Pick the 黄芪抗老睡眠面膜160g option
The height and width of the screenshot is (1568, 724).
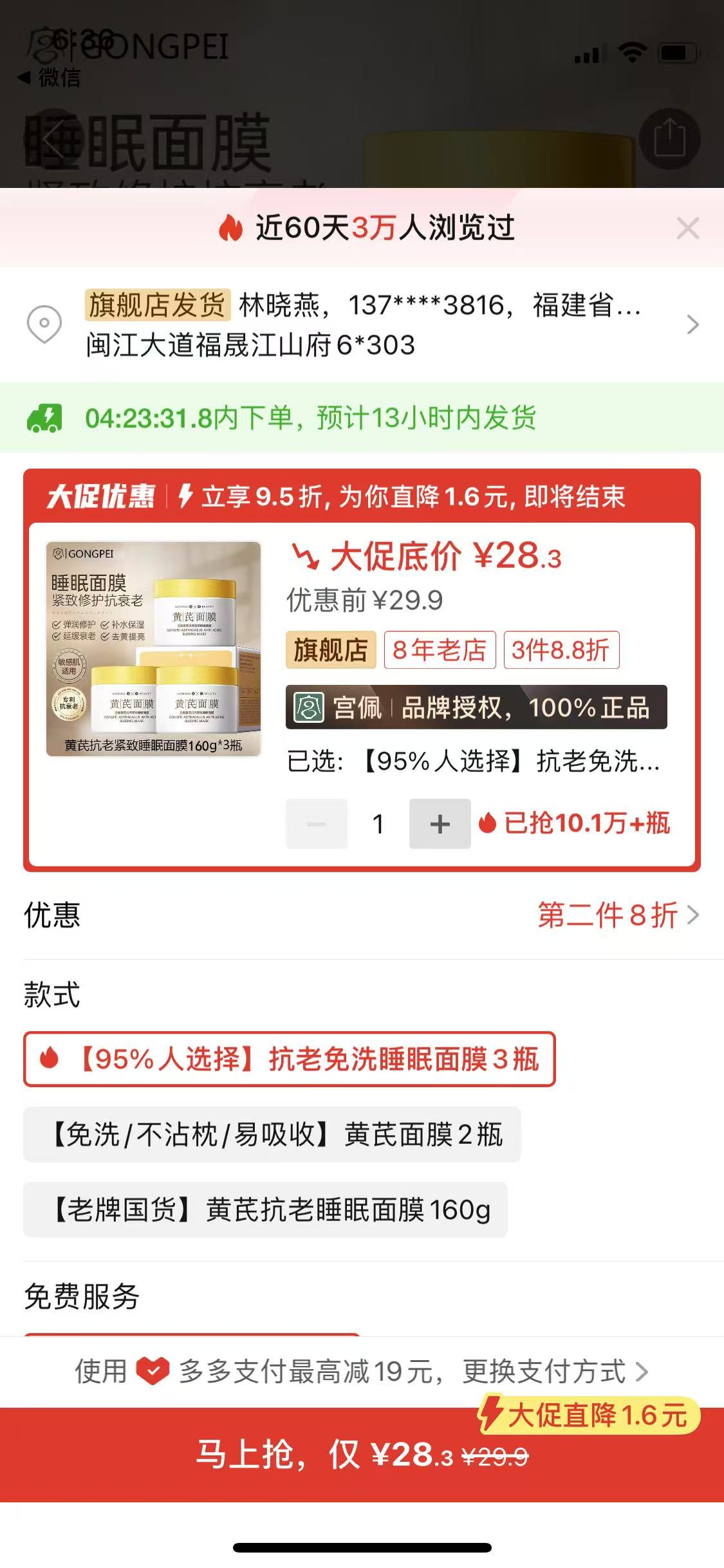click(265, 1210)
